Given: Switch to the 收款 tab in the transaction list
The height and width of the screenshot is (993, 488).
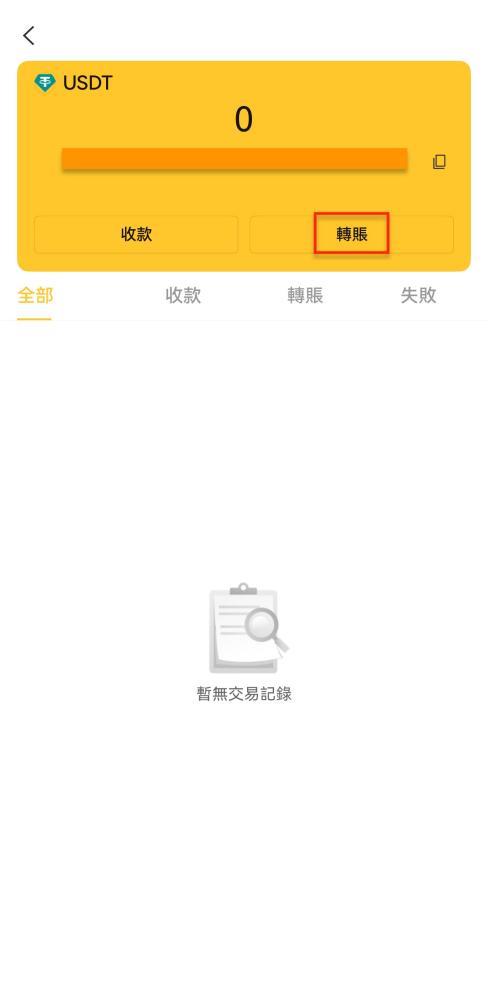Looking at the screenshot, I should pos(183,295).
